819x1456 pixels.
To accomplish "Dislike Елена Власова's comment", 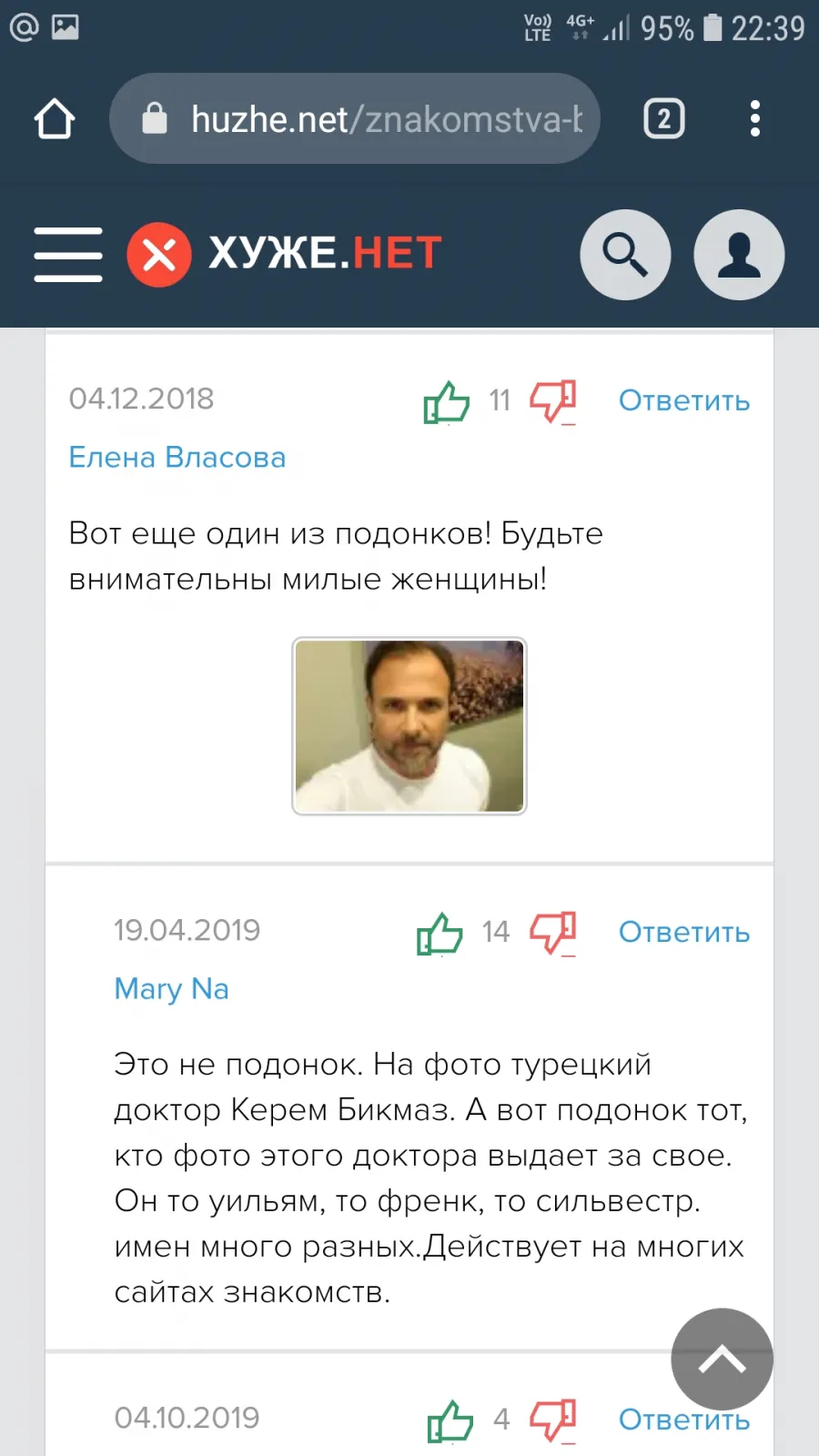I will coord(553,401).
